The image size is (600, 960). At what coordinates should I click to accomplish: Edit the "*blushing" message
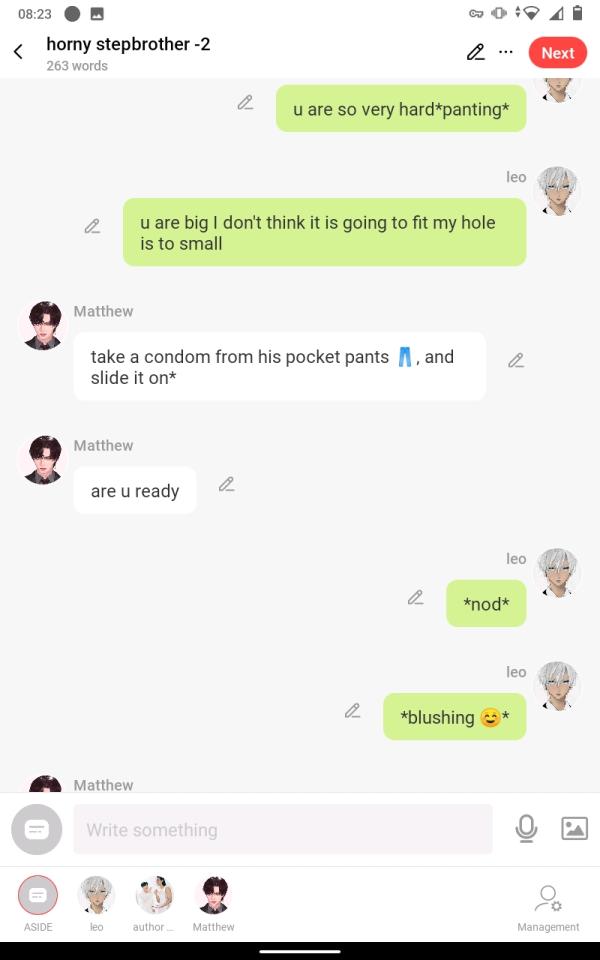coord(353,711)
